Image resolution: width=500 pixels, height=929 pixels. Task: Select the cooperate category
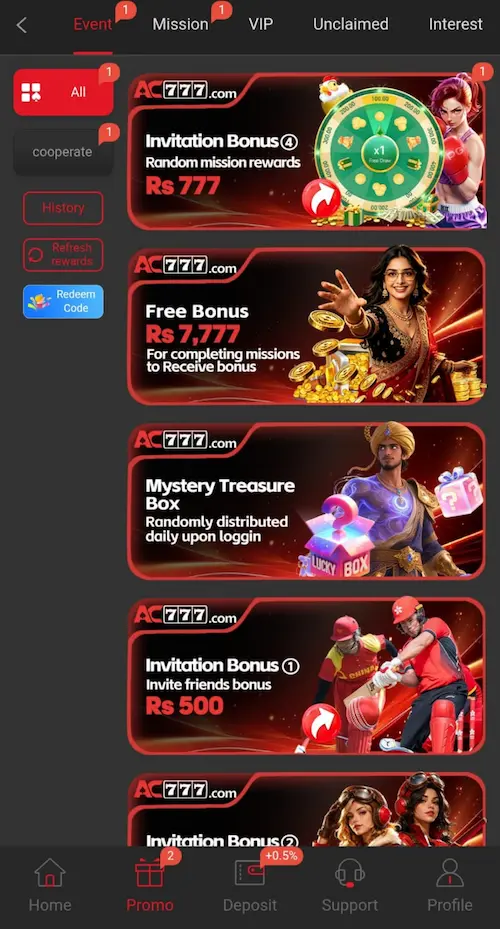coord(63,152)
